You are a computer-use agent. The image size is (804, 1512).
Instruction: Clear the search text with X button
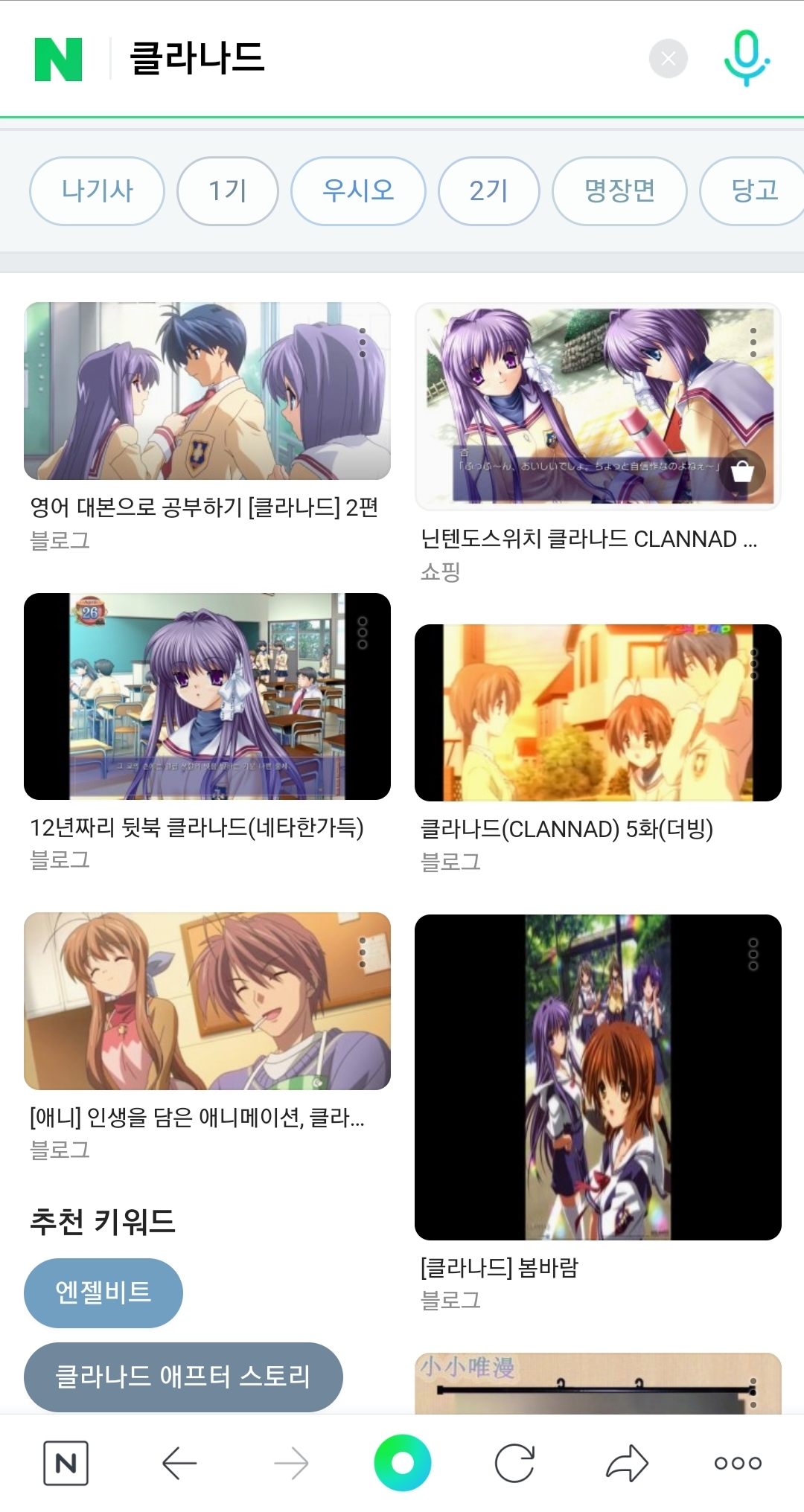coord(668,58)
